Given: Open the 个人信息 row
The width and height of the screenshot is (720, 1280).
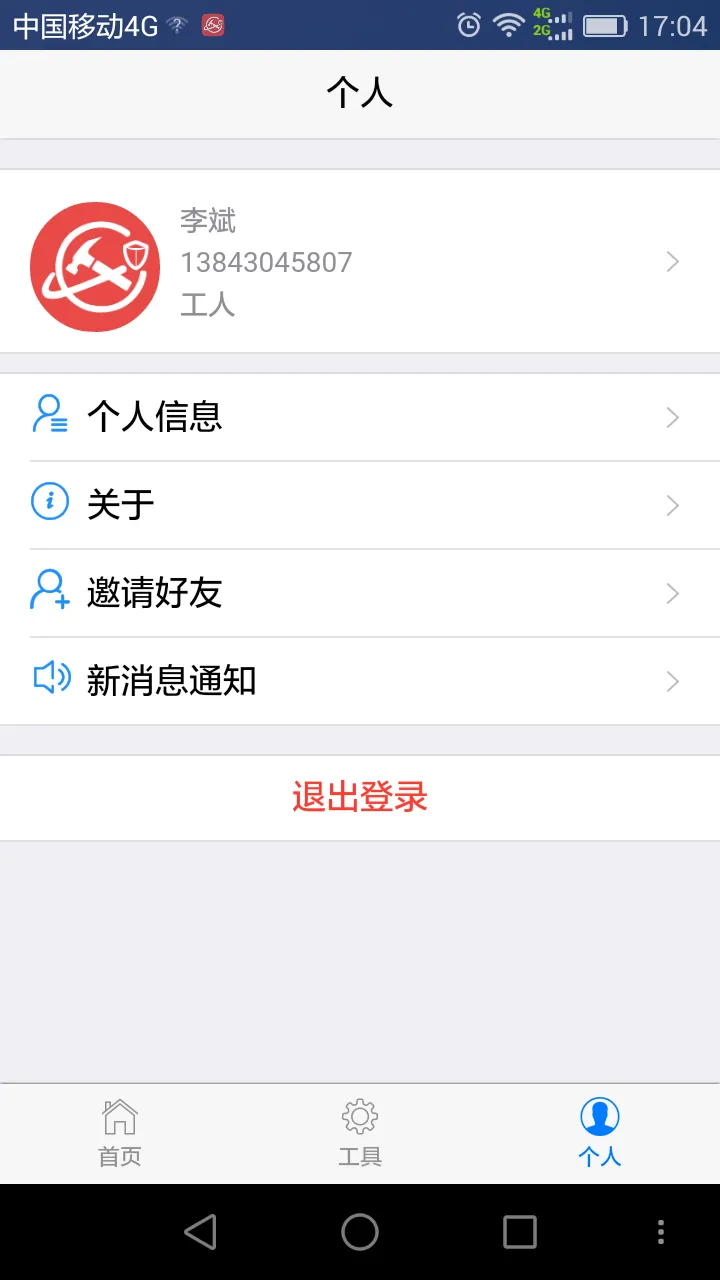Looking at the screenshot, I should pos(360,417).
